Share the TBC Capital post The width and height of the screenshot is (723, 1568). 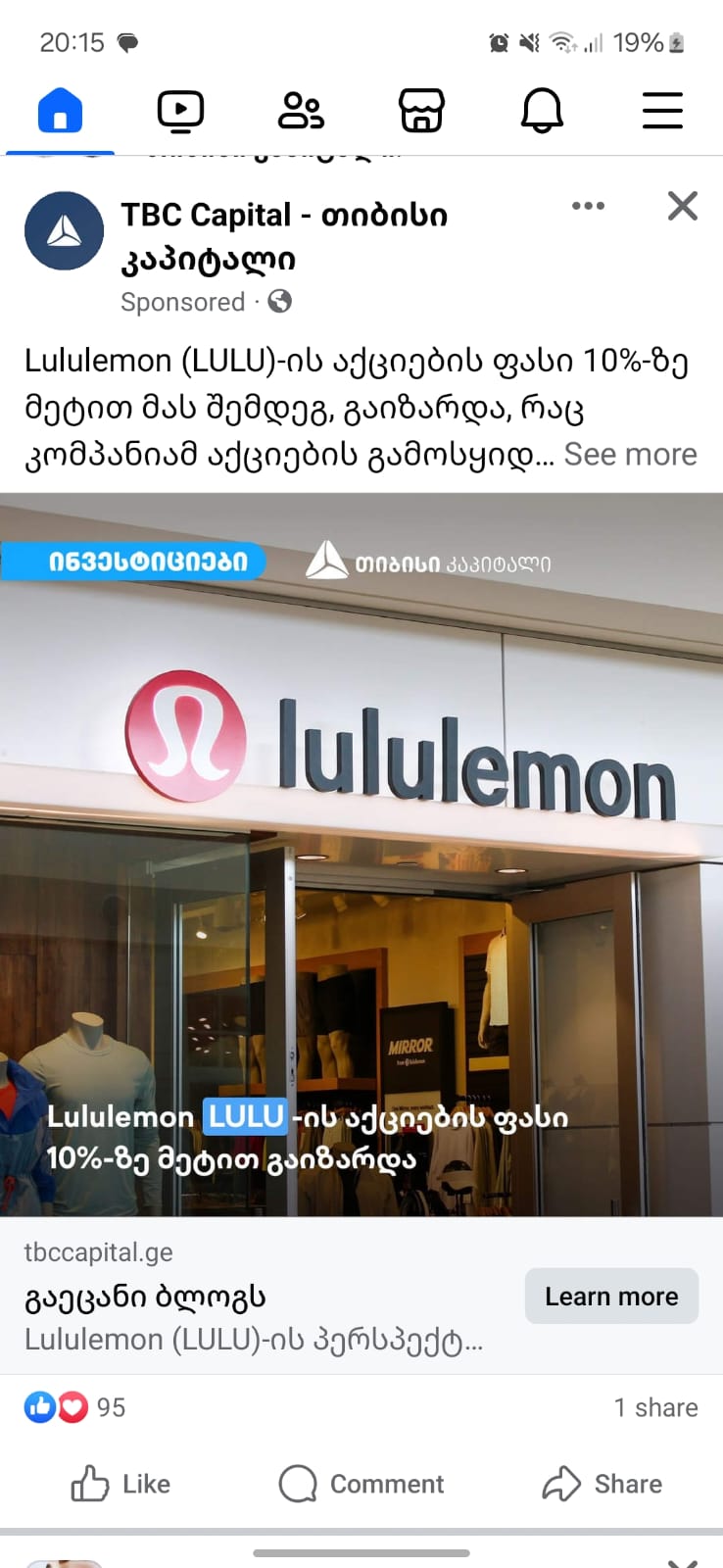point(602,1484)
